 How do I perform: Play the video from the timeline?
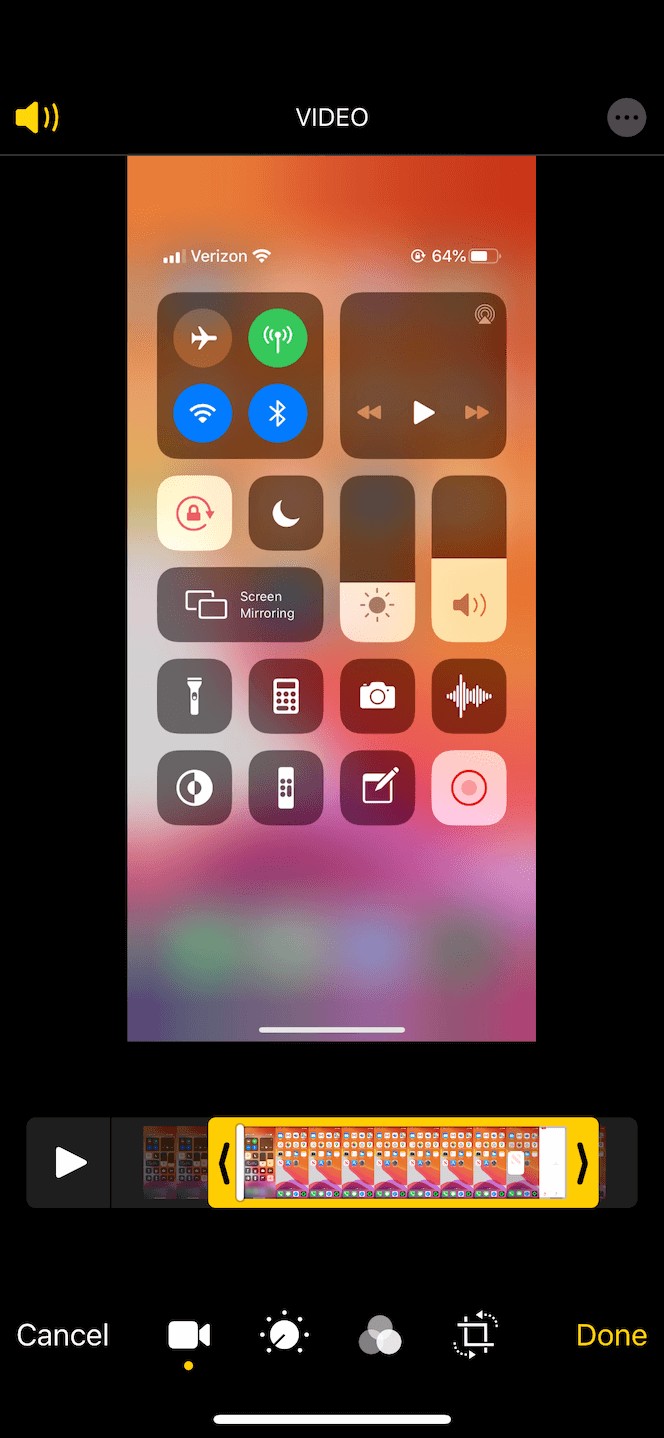(69, 1162)
